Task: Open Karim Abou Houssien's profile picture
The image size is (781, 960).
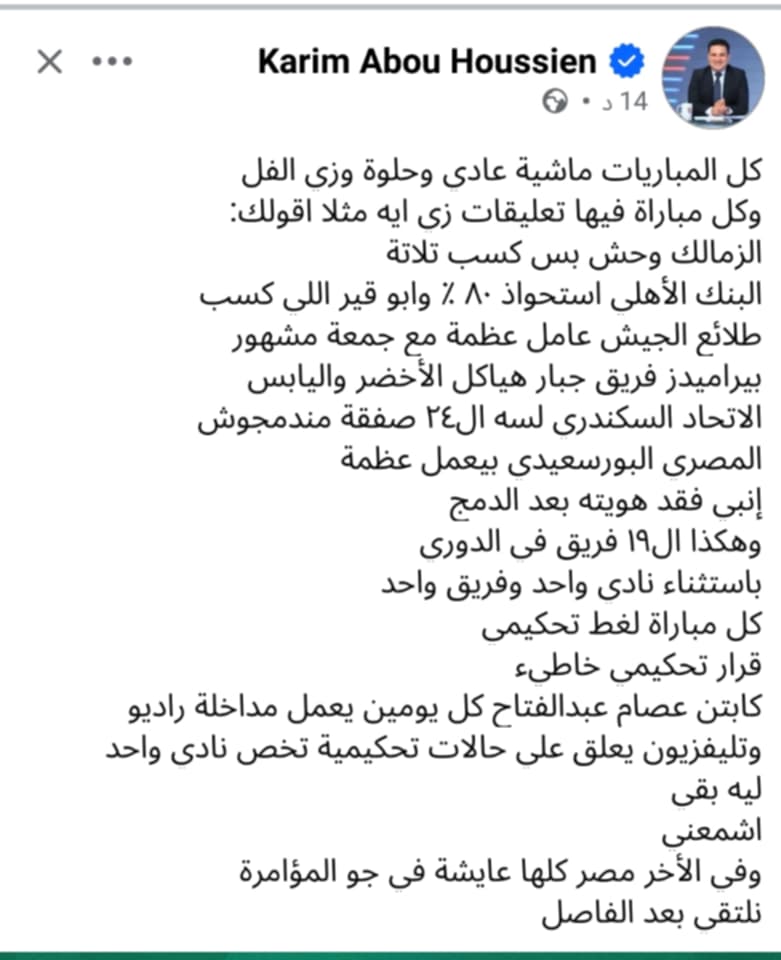Action: click(x=713, y=78)
